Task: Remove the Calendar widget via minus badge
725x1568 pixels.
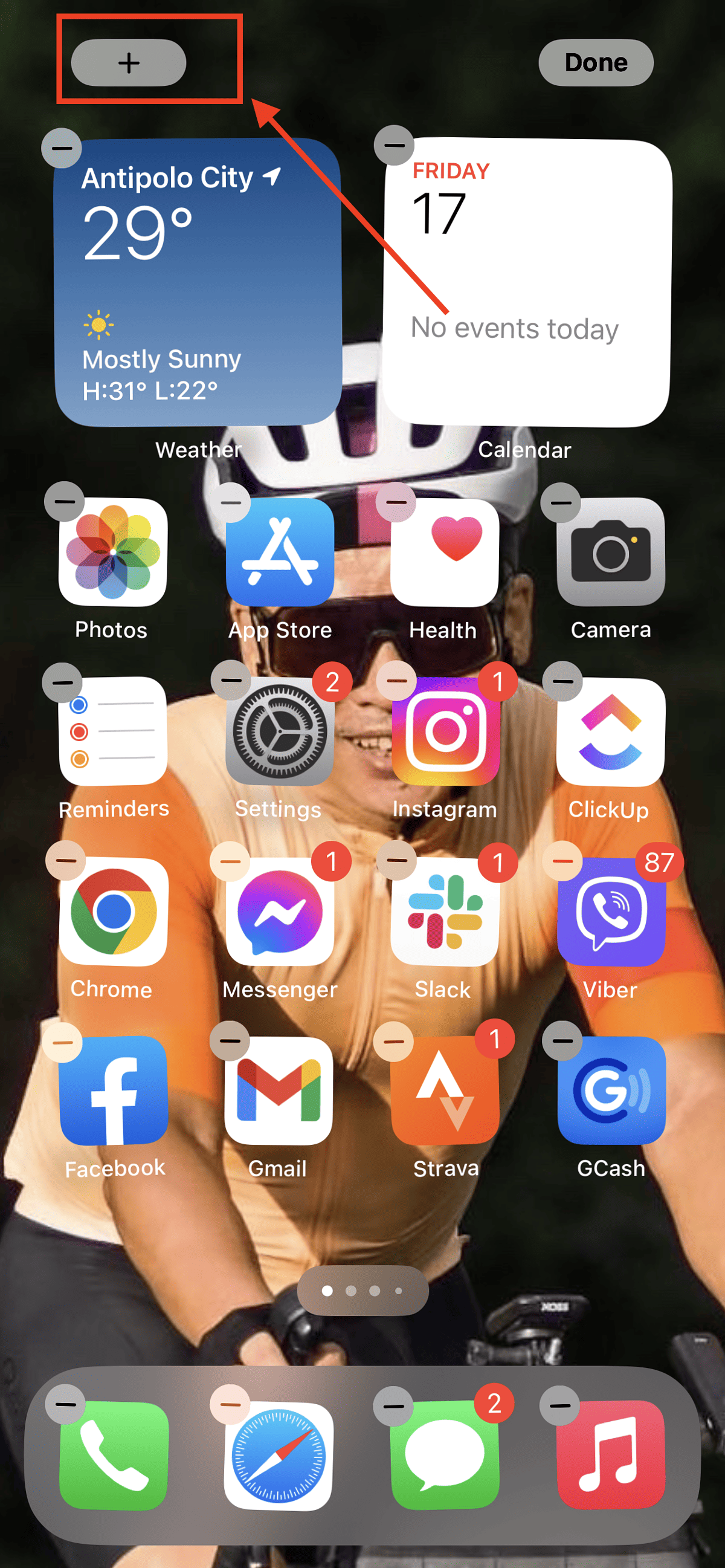Action: tap(394, 146)
